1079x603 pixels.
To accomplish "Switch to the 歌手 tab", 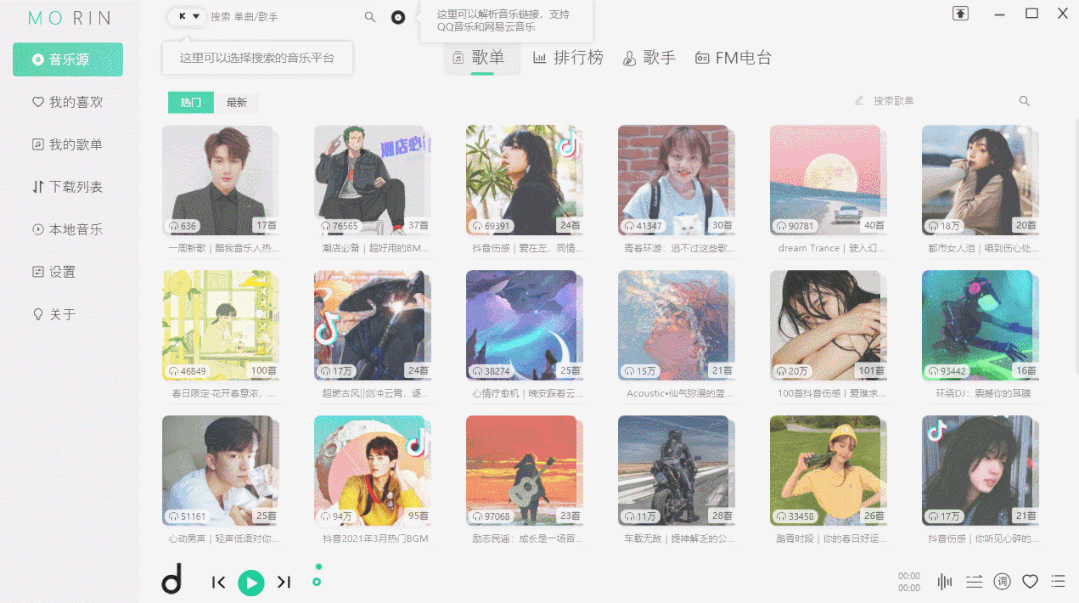I will coord(649,58).
